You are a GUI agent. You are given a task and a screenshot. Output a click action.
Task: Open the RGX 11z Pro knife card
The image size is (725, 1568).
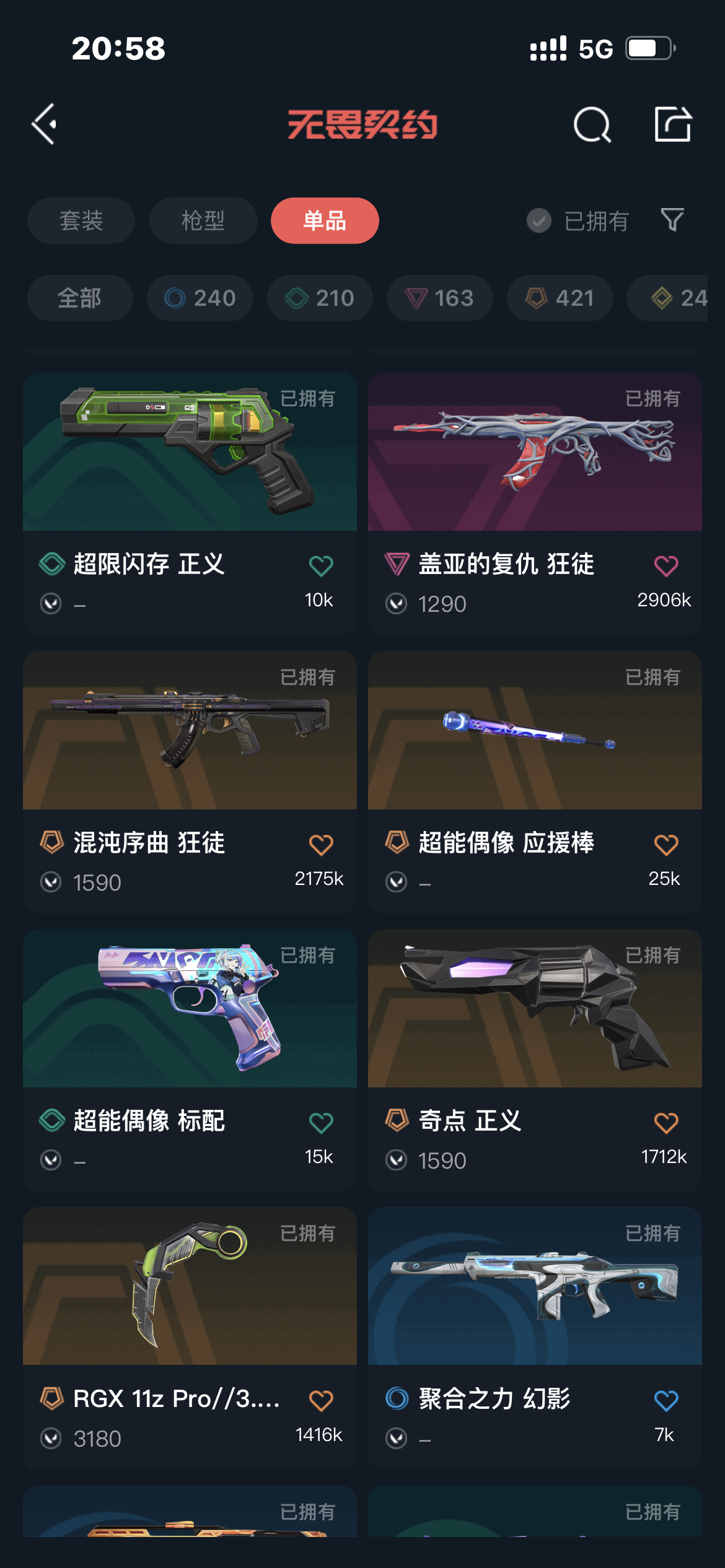[x=190, y=1338]
